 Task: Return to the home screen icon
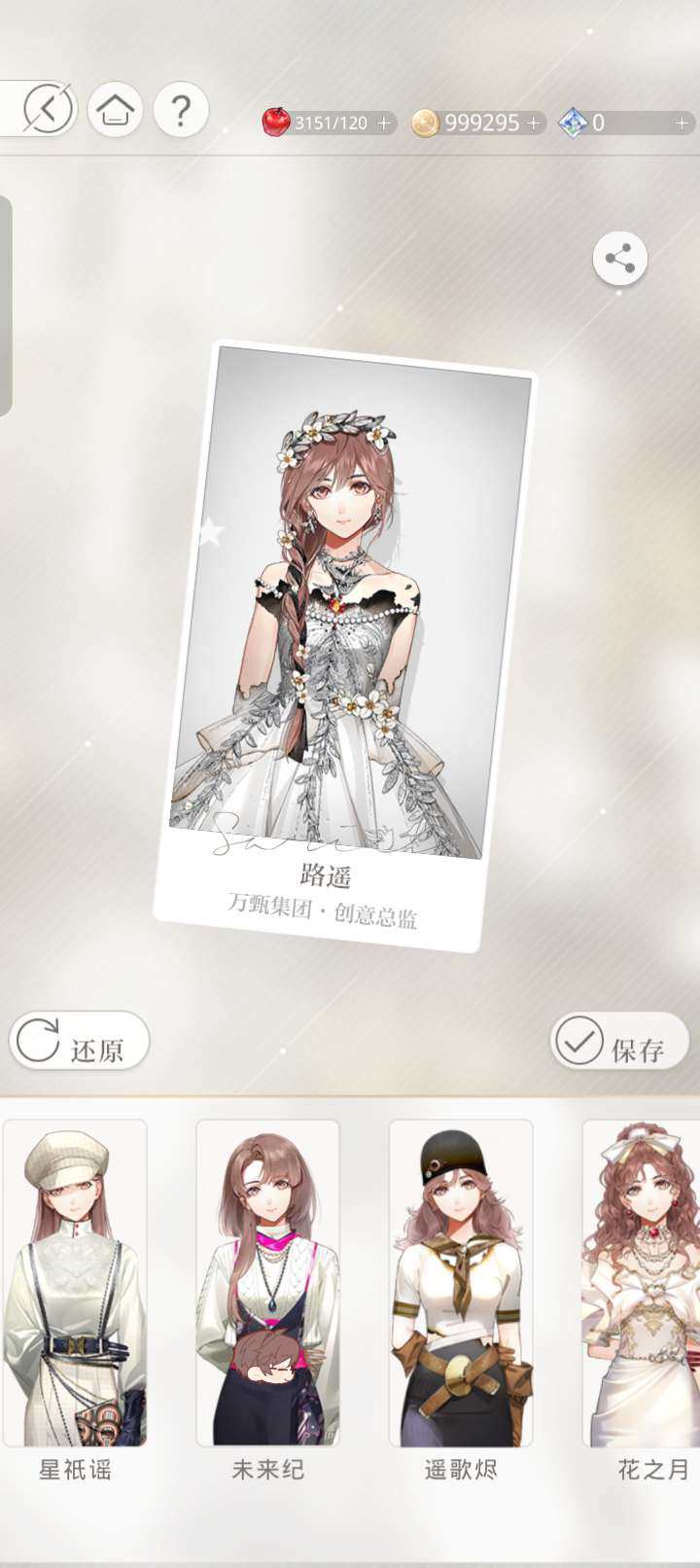(116, 109)
